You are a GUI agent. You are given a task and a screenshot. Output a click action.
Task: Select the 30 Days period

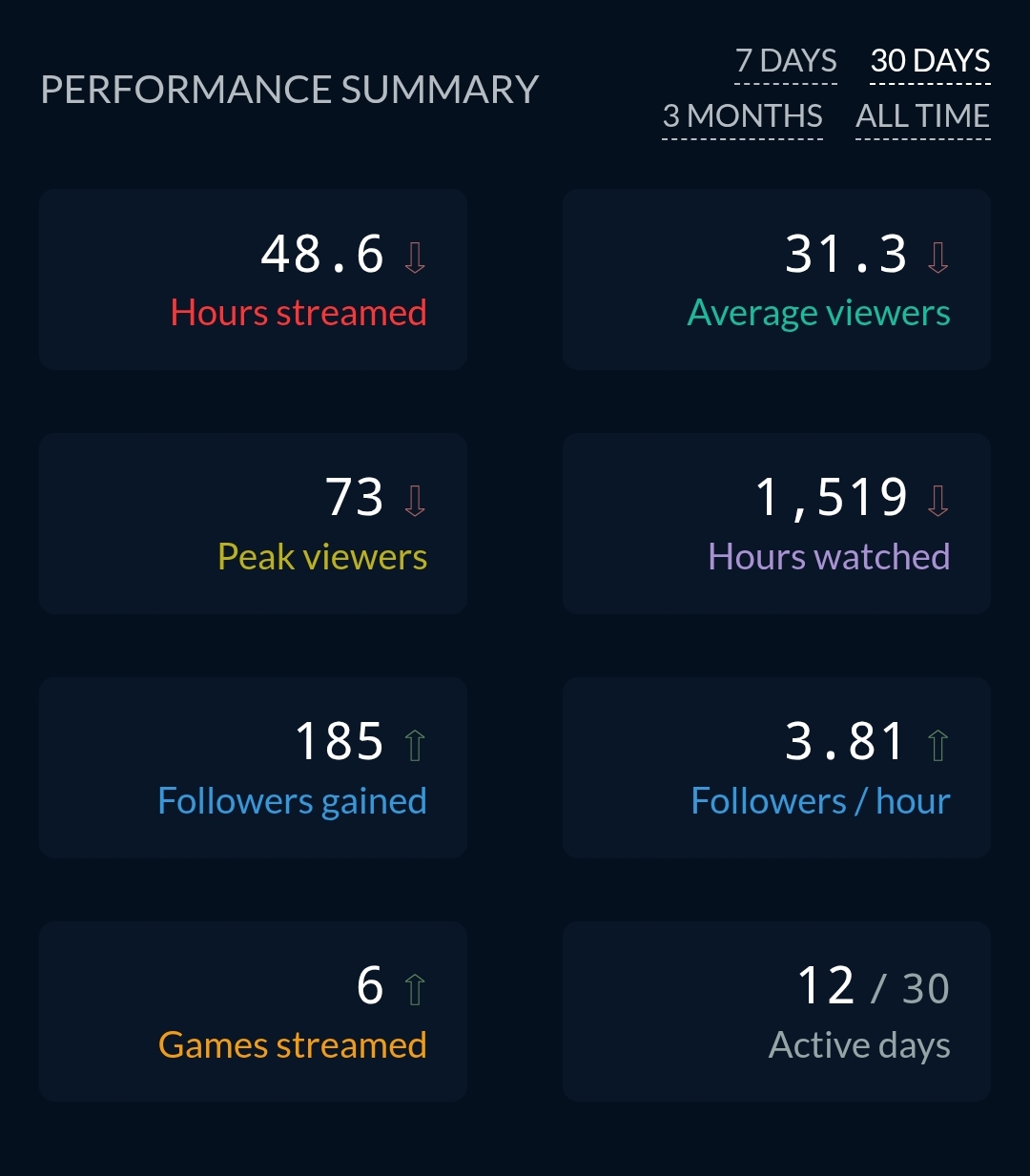[930, 61]
